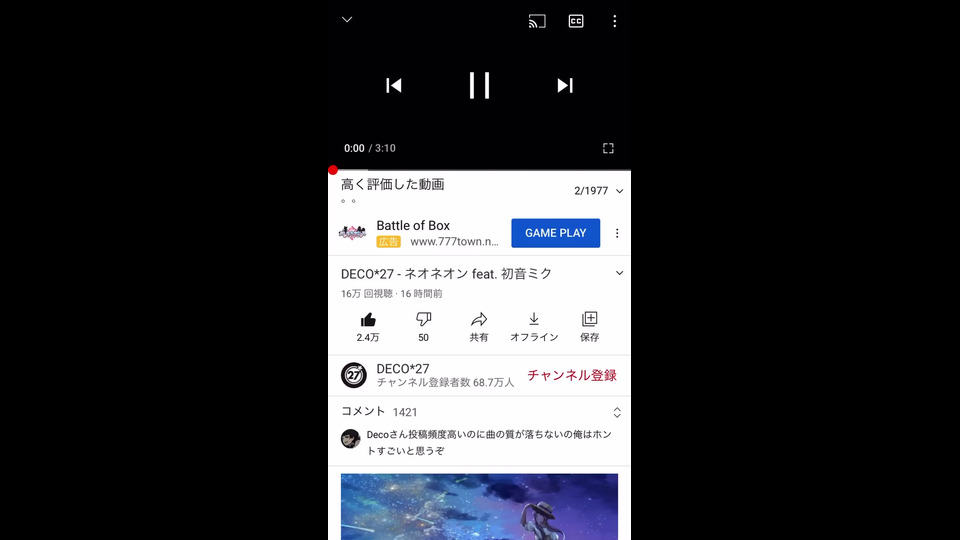Expand the 高く評価した動画 playlist

619,191
